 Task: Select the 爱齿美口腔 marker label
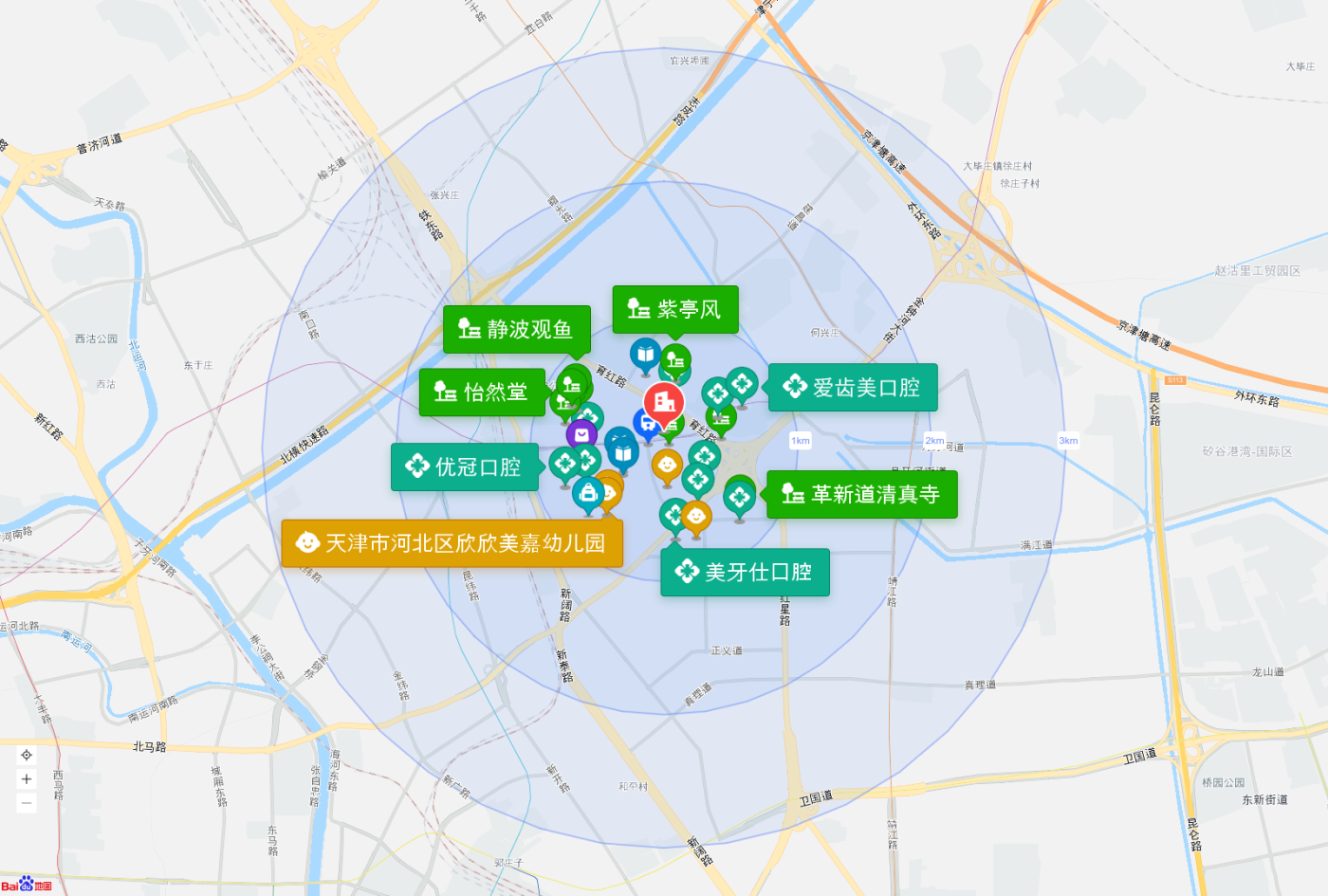[853, 387]
